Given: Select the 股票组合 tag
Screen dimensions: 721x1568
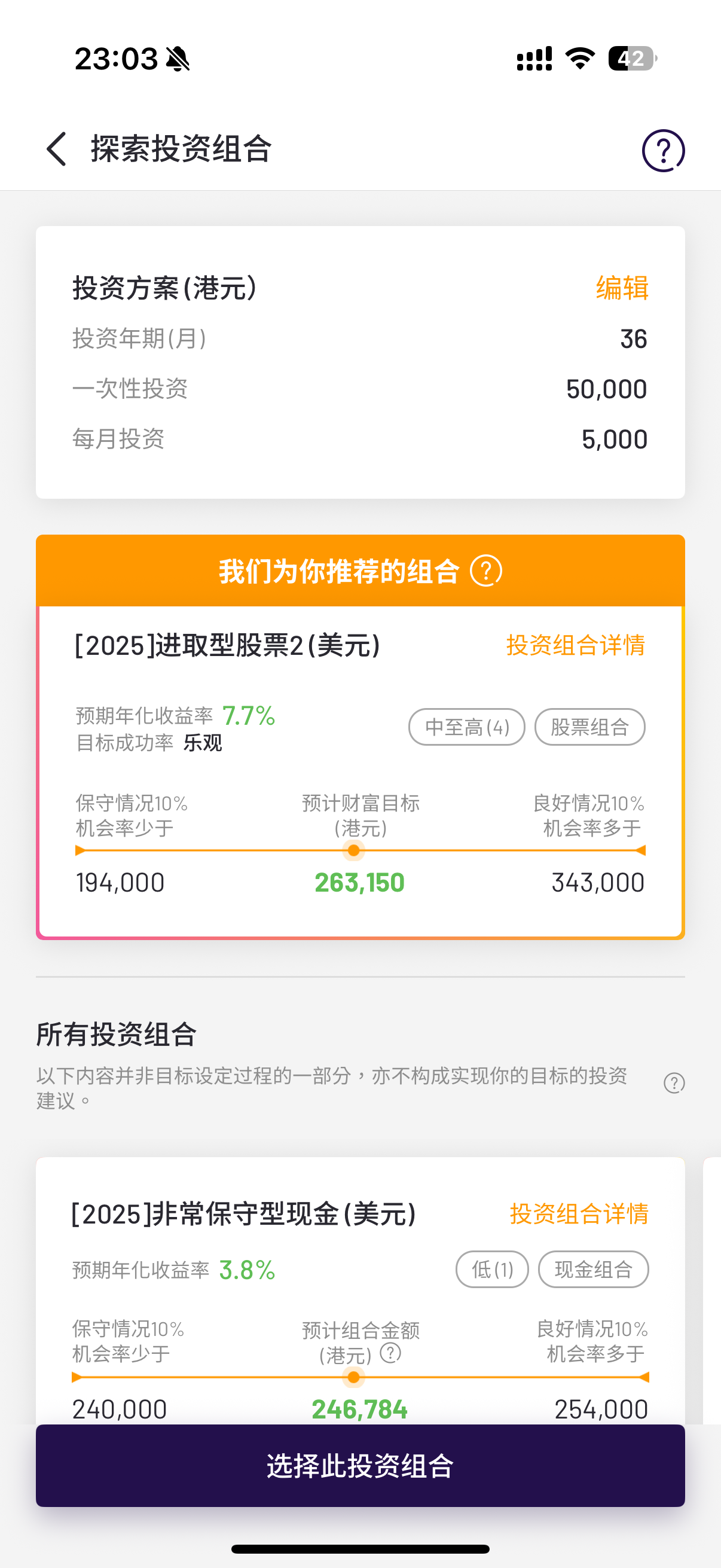Looking at the screenshot, I should coord(589,727).
